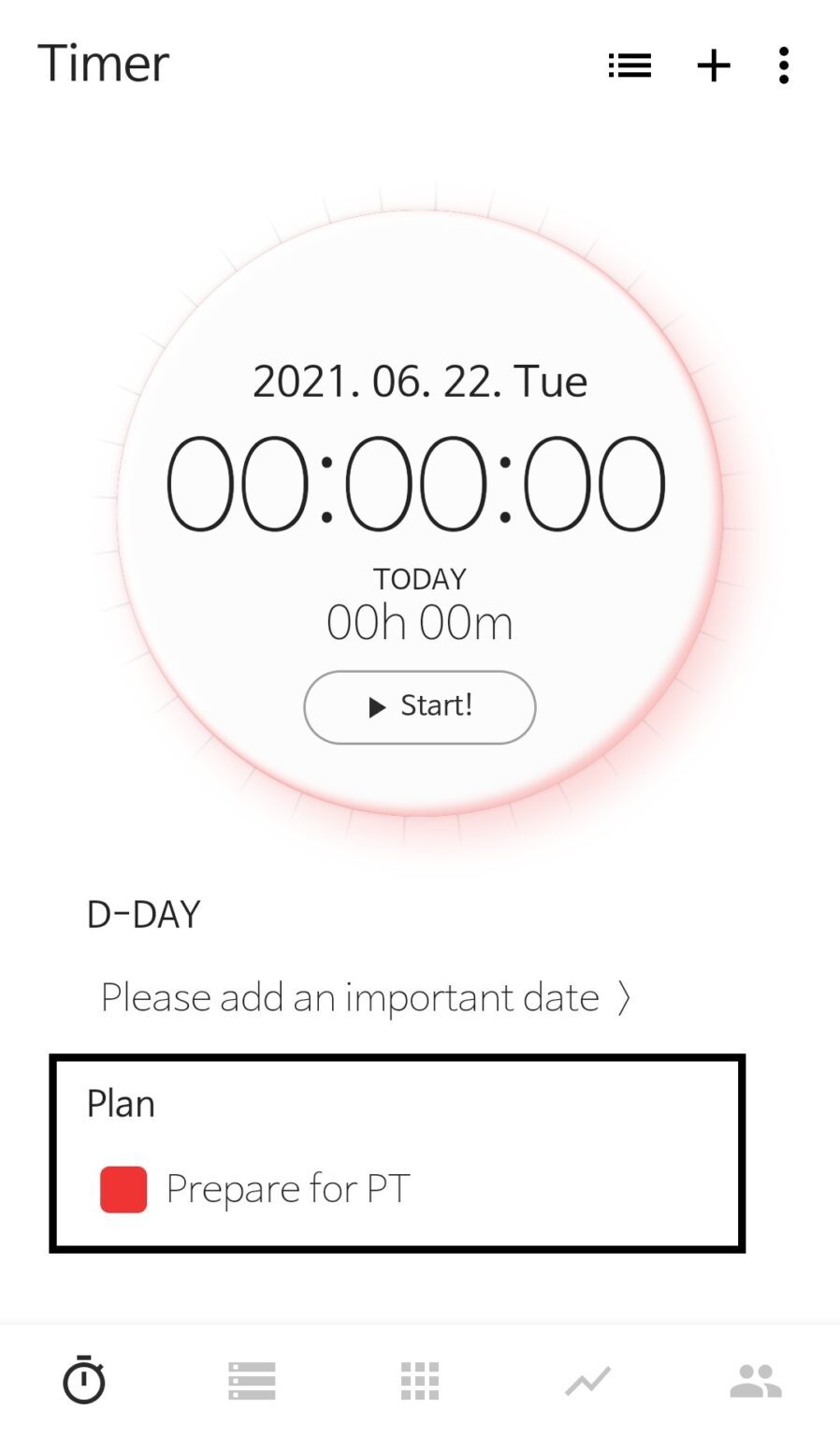
Task: Tap the plus icon to add a new timer
Action: (713, 65)
